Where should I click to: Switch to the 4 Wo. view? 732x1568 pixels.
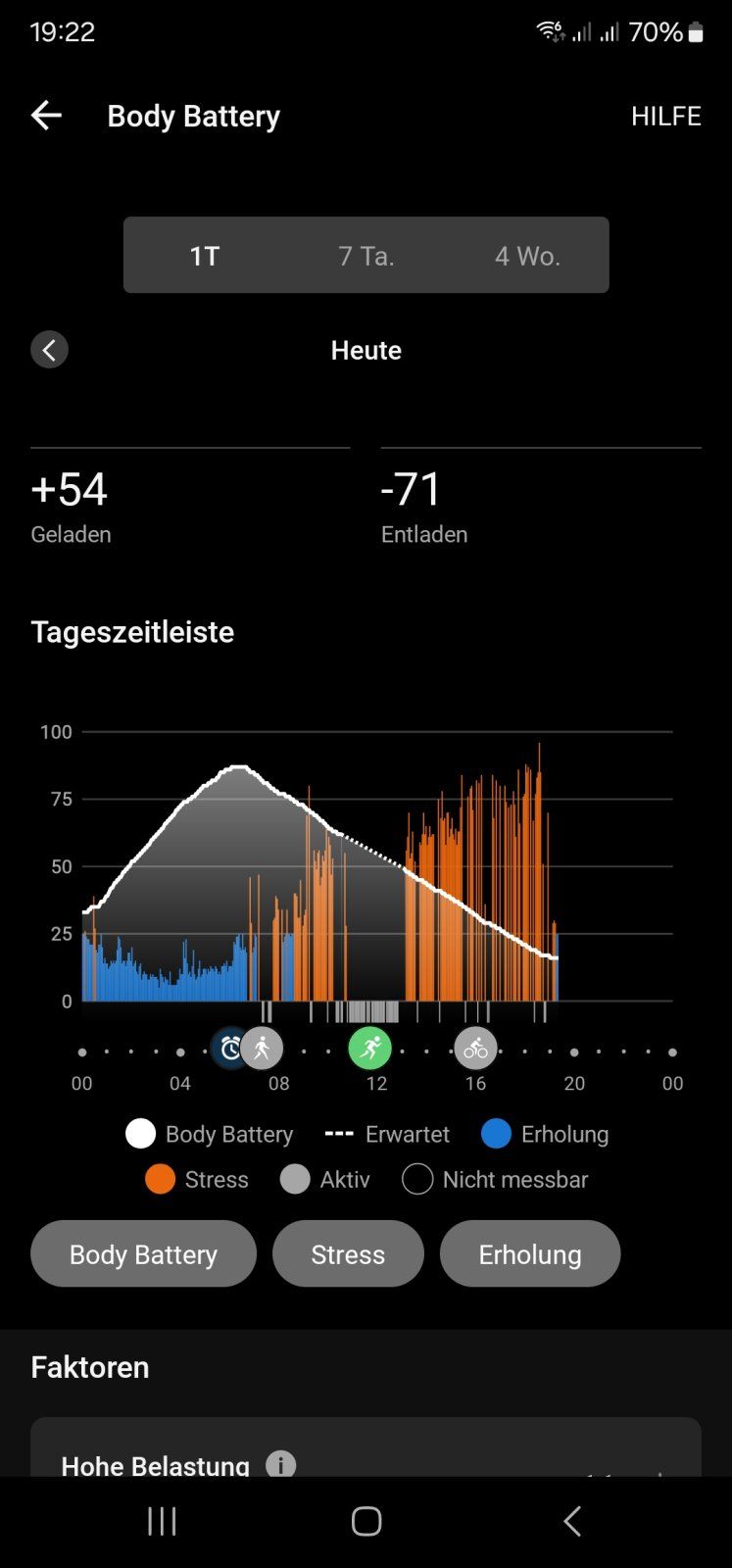(527, 256)
